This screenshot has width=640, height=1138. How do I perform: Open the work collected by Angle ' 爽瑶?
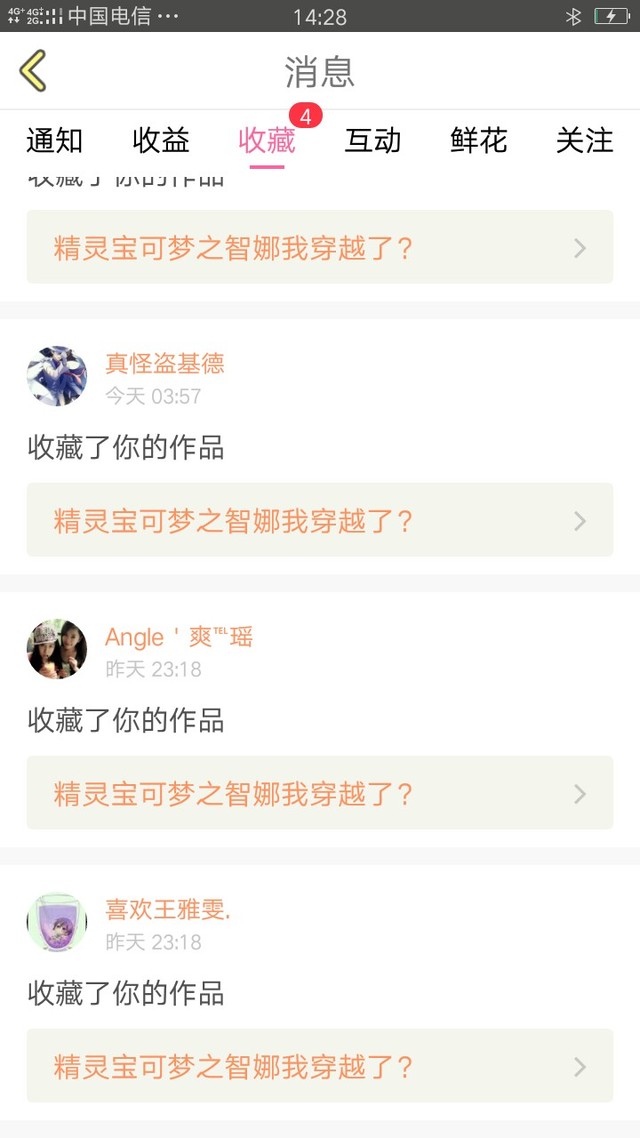click(320, 793)
